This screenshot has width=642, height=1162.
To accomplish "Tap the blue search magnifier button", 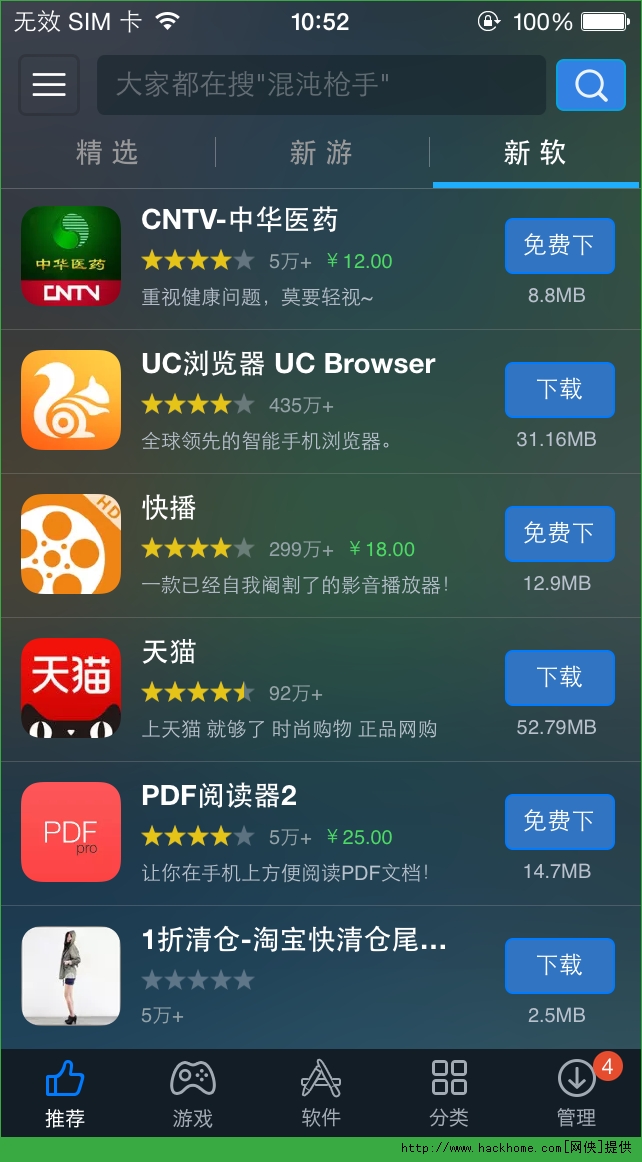I will point(590,85).
